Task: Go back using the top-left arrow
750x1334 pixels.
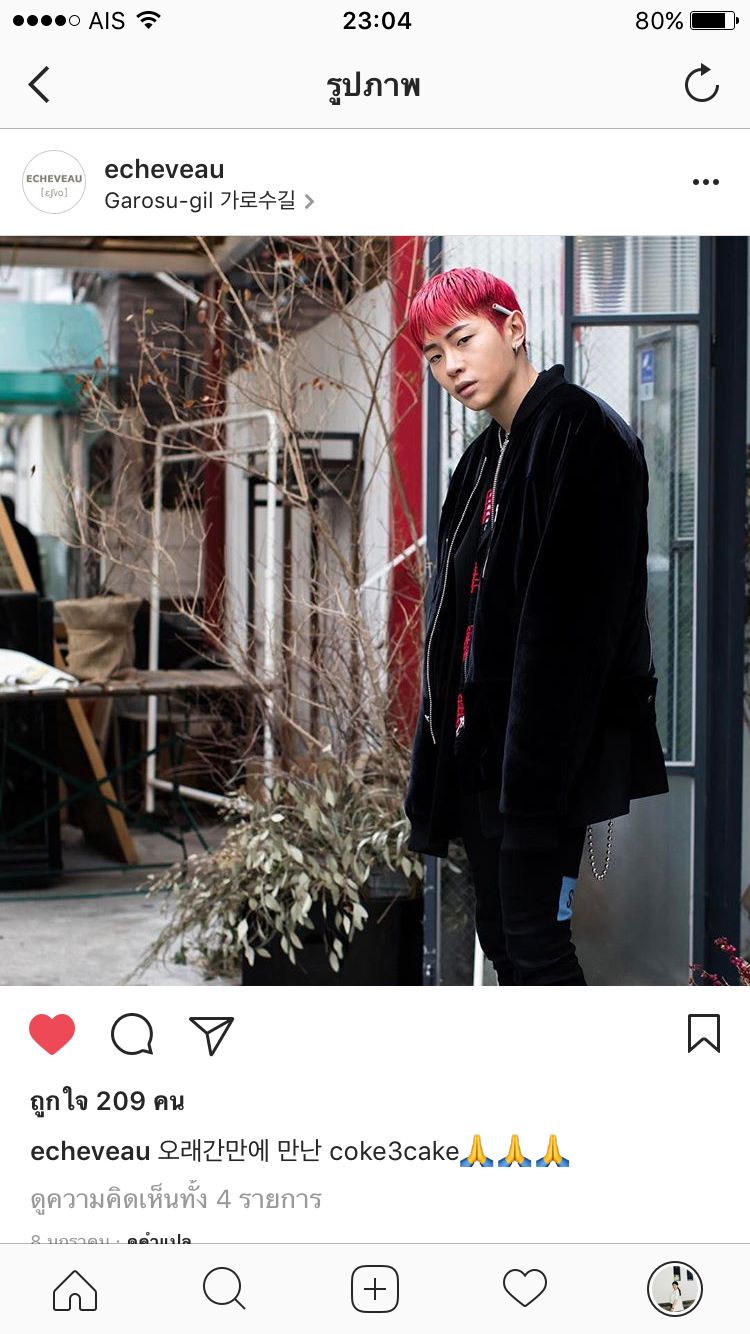Action: (39, 85)
